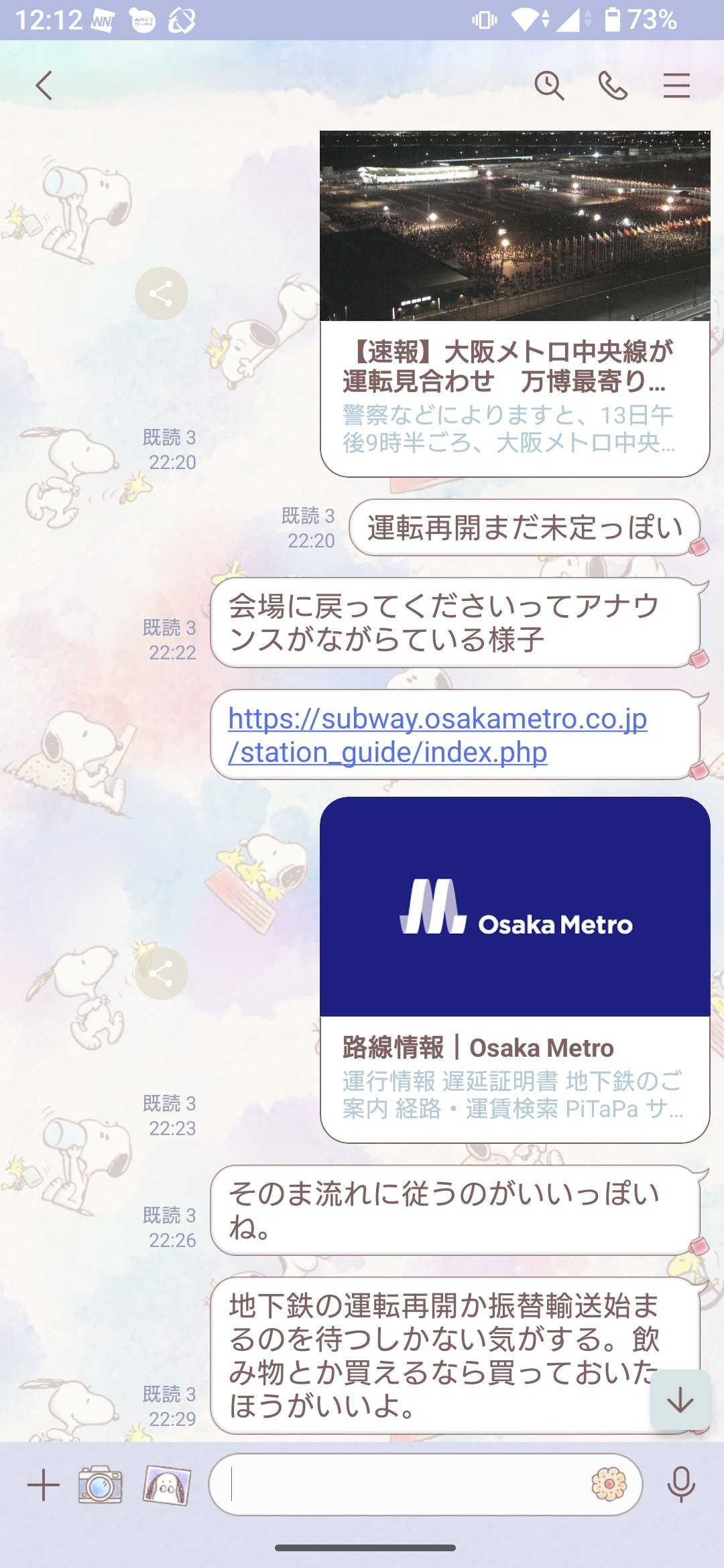
Task: Open the 大阪メトロ中央線 news article card
Action: click(514, 375)
